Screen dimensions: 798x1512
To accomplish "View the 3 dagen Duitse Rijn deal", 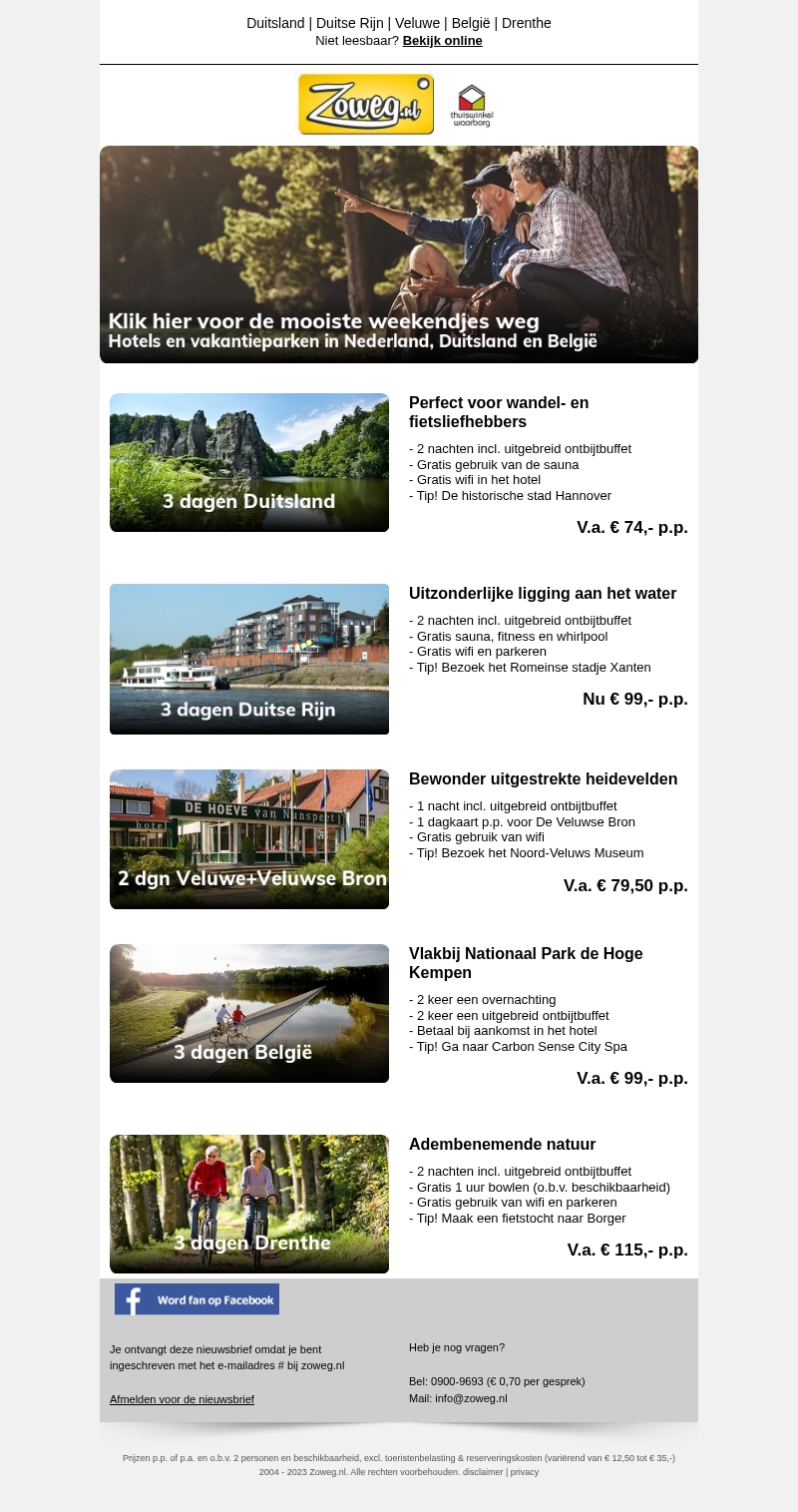I will [249, 659].
